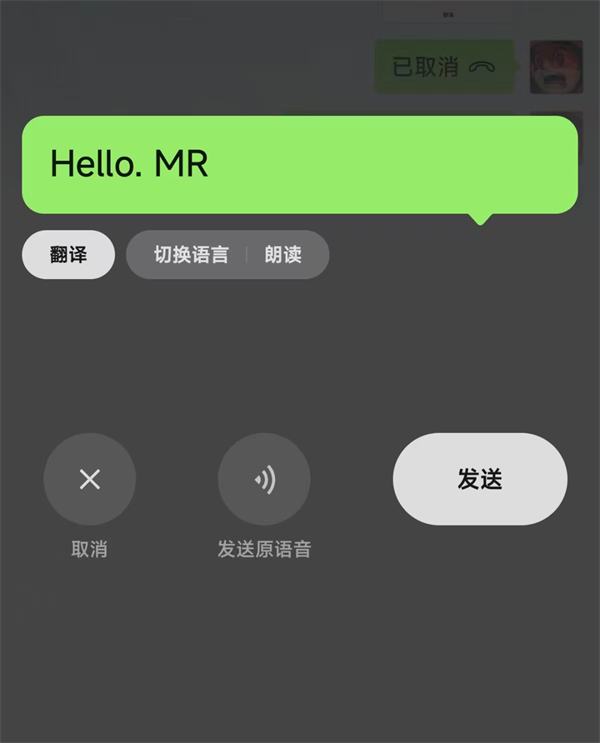The image size is (600, 743).
Task: Tap 朗读 to read the text aloud
Action: pyautogui.click(x=283, y=255)
